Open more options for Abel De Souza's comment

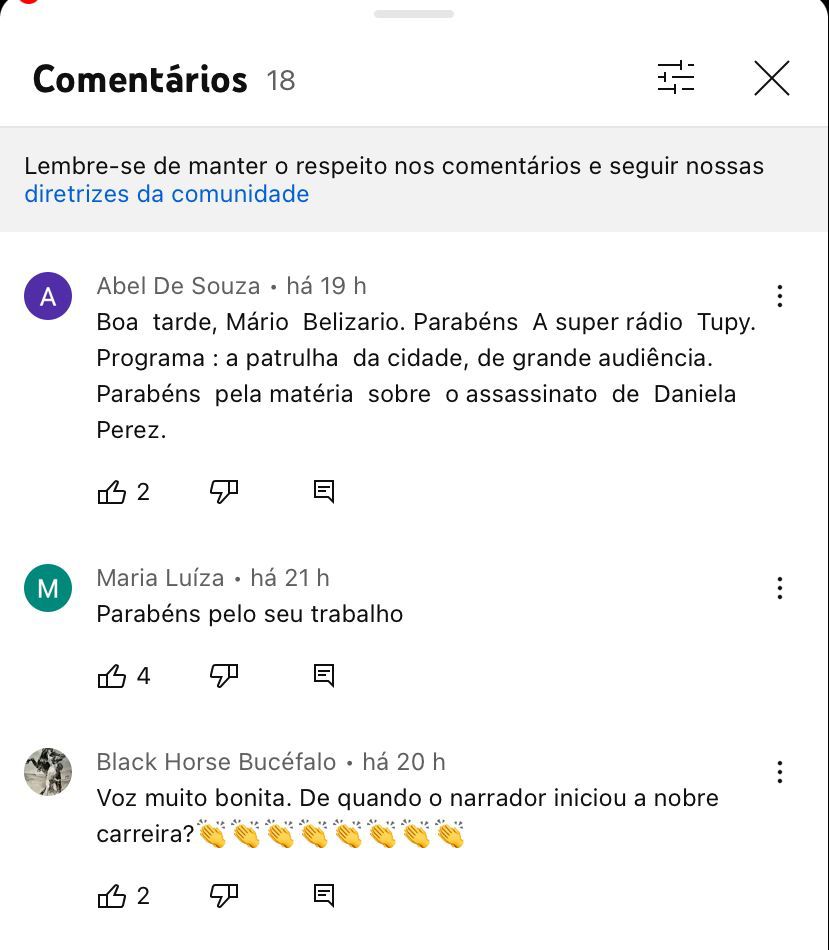(779, 296)
